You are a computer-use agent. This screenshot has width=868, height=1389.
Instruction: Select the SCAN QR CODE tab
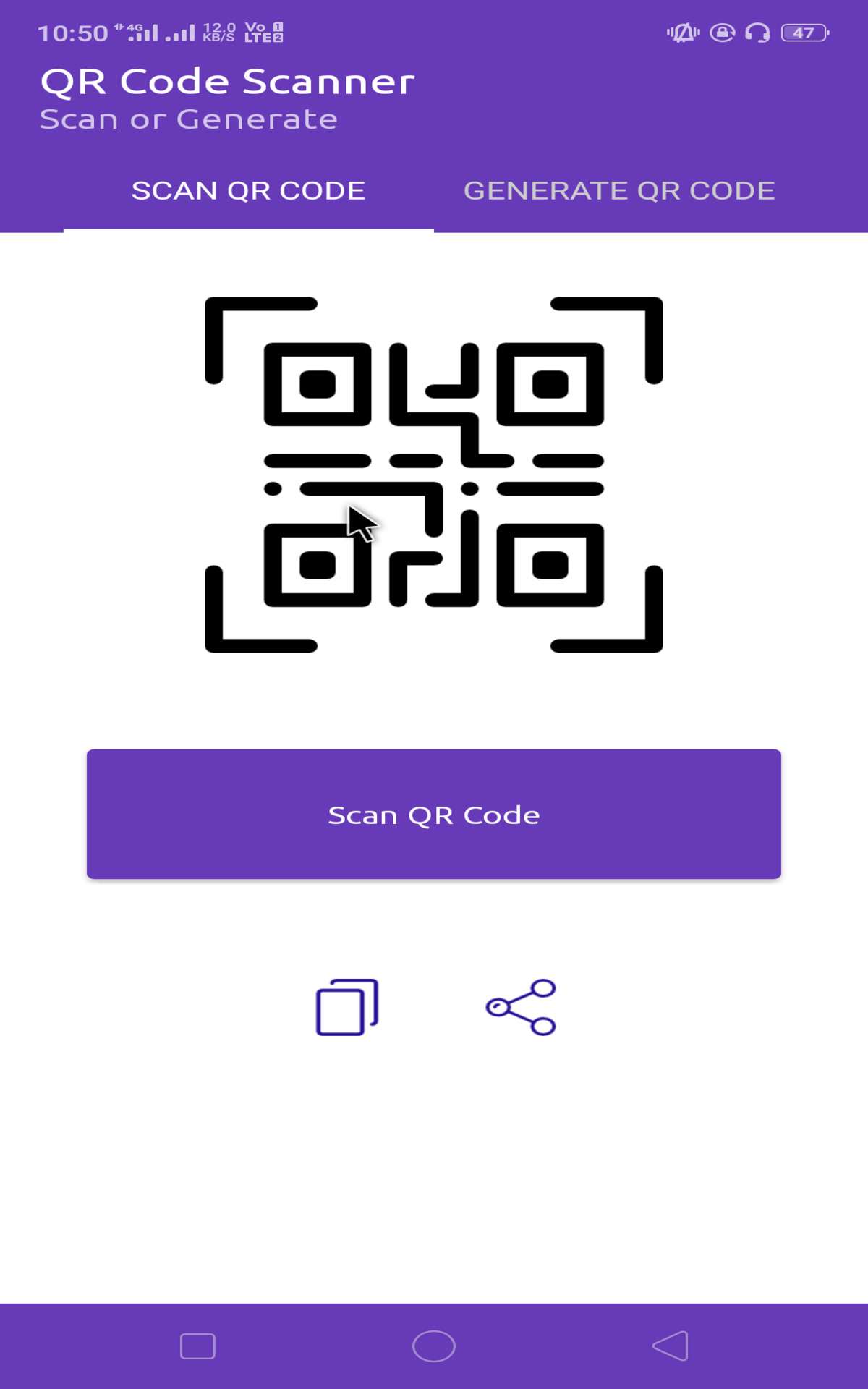coord(248,190)
